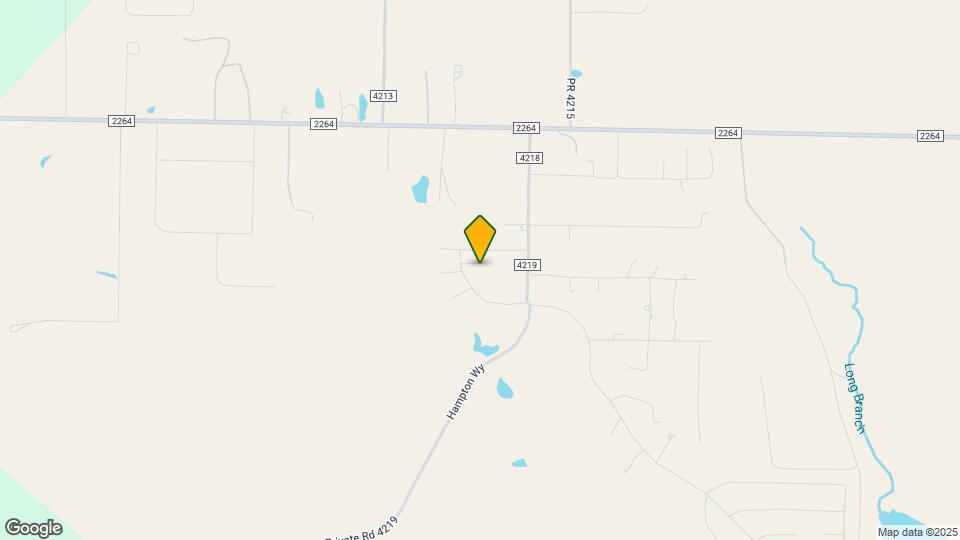Tap the orange location marker pin

click(x=481, y=238)
